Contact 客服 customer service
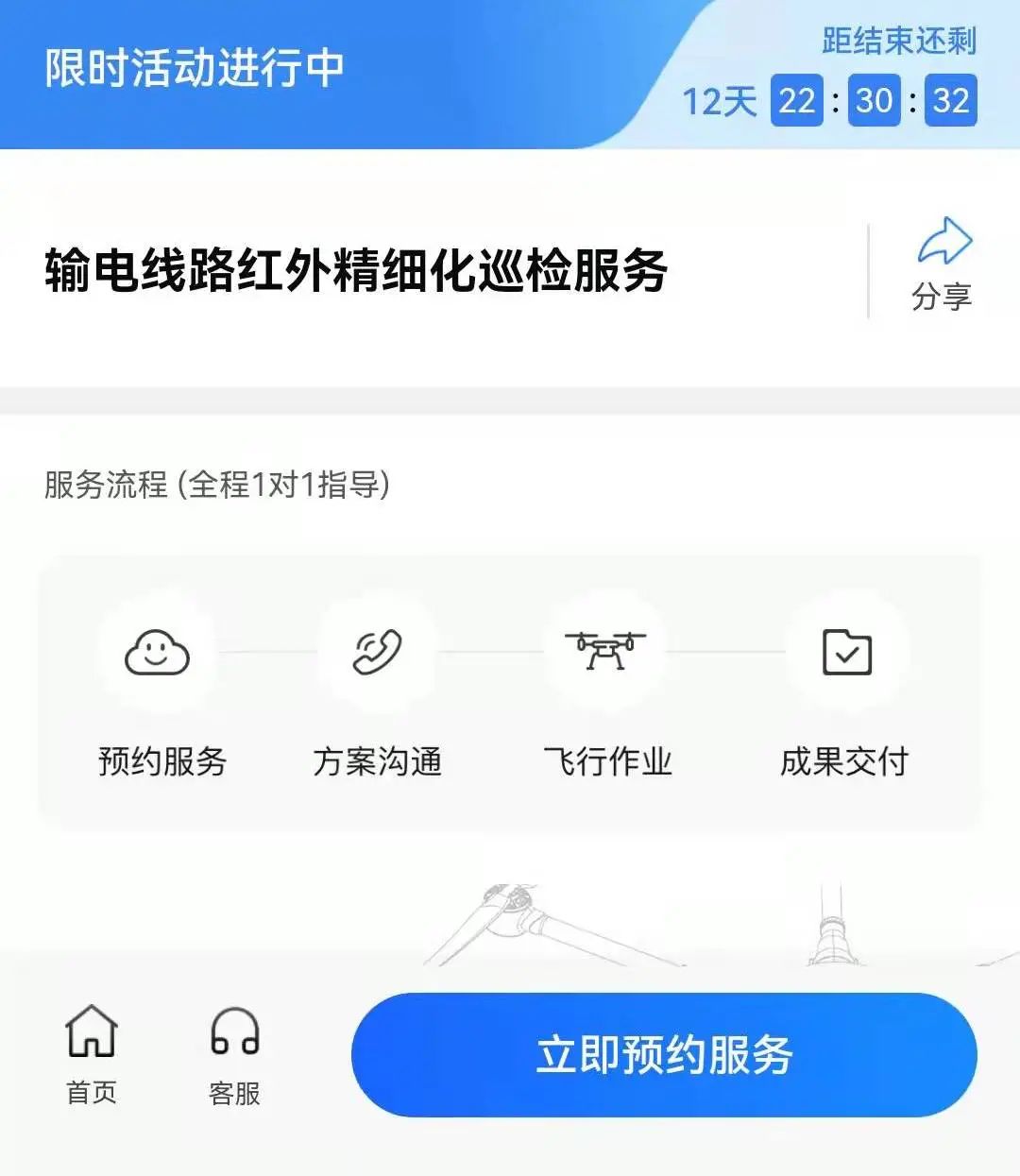 (x=234, y=1055)
